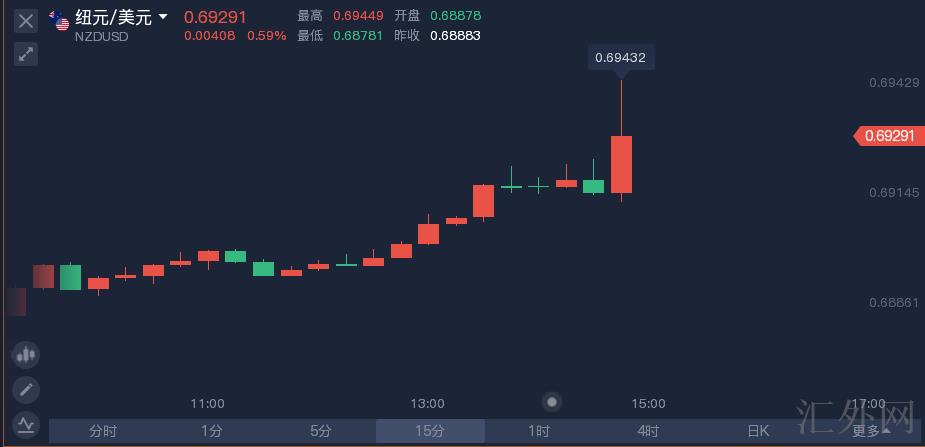Viewport: 925px width, 447px height.
Task: Switch to the 分时 timeframe
Action: (x=103, y=431)
